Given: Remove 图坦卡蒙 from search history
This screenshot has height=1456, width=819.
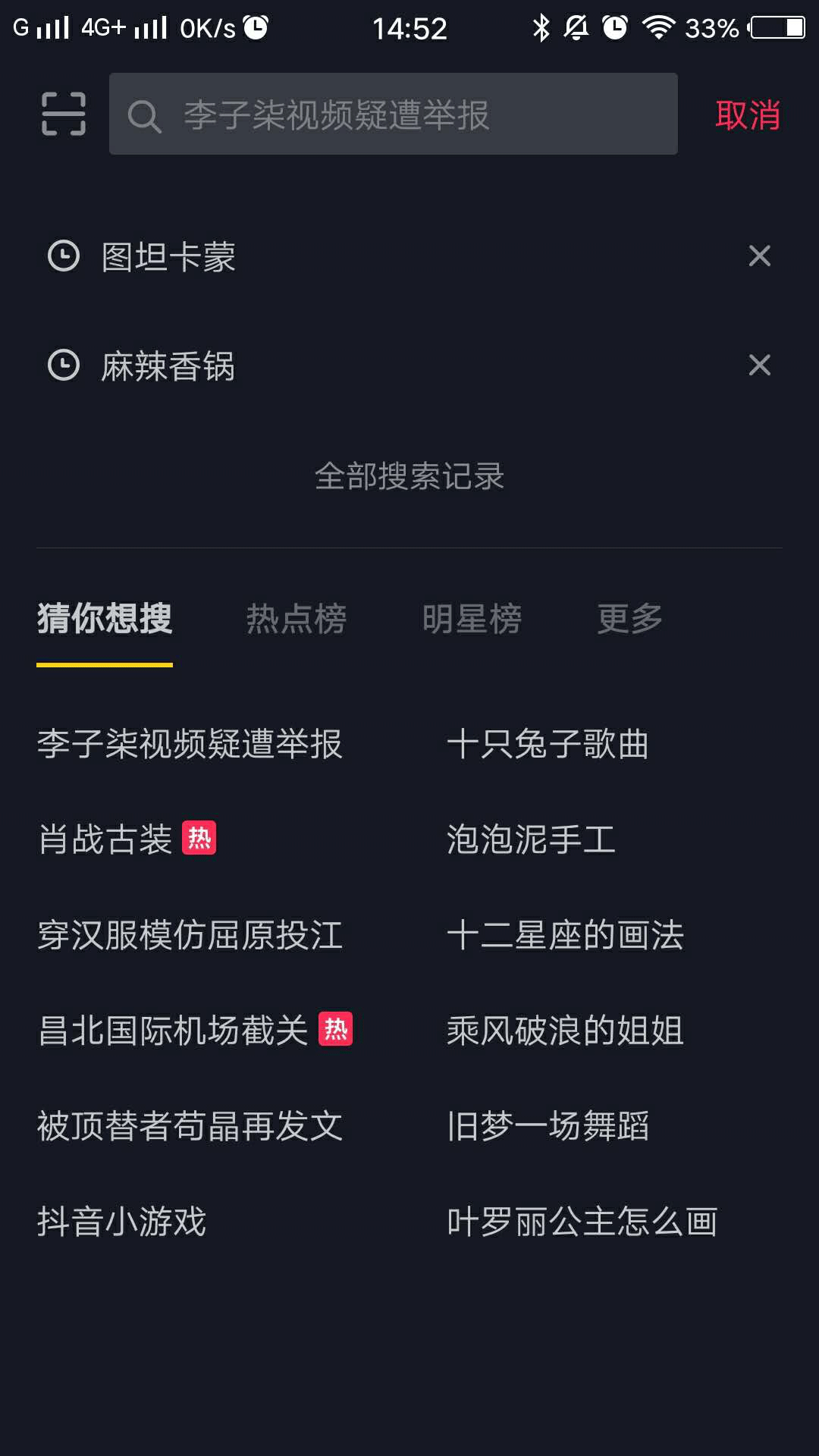Looking at the screenshot, I should pos(759,256).
